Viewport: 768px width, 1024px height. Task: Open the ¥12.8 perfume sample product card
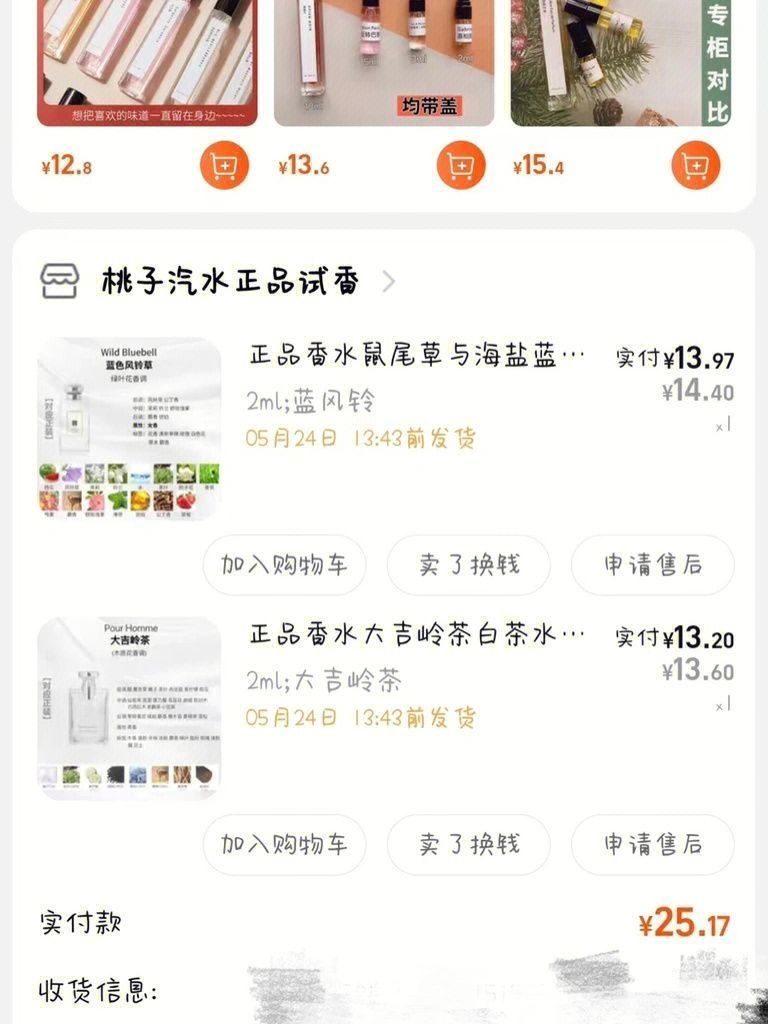pyautogui.click(x=147, y=62)
